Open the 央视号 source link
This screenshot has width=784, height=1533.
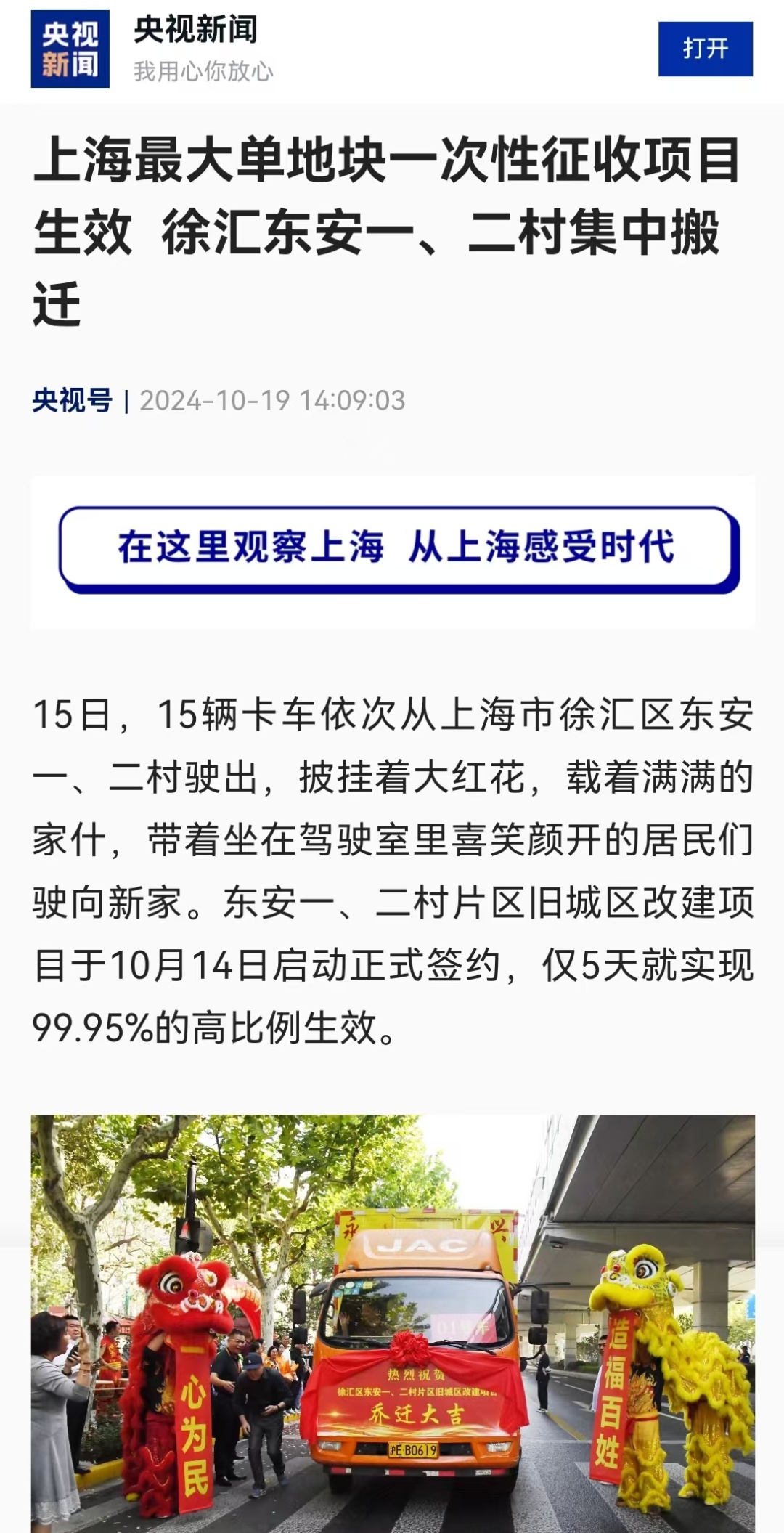pyautogui.click(x=72, y=401)
